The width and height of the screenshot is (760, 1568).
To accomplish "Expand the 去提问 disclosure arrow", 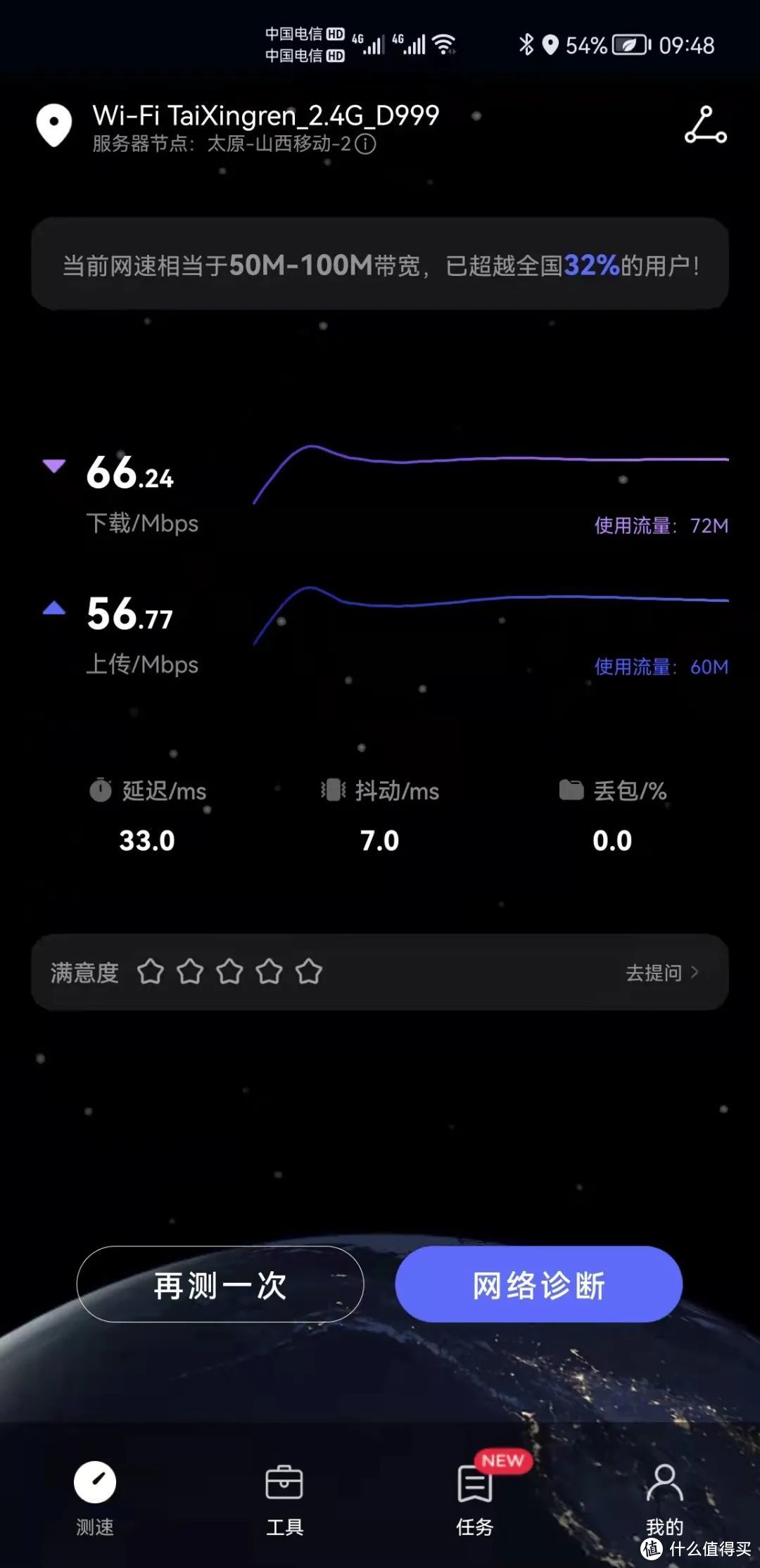I will click(693, 972).
